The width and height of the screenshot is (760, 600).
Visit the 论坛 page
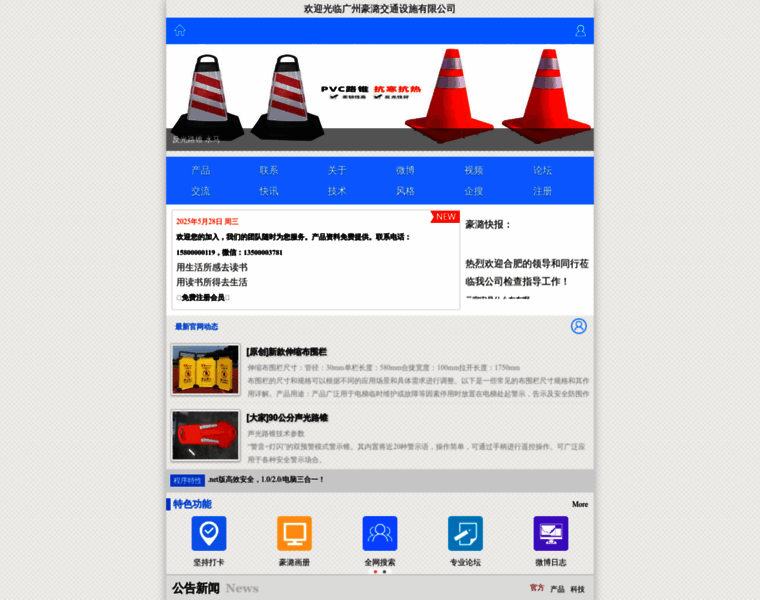pos(542,170)
